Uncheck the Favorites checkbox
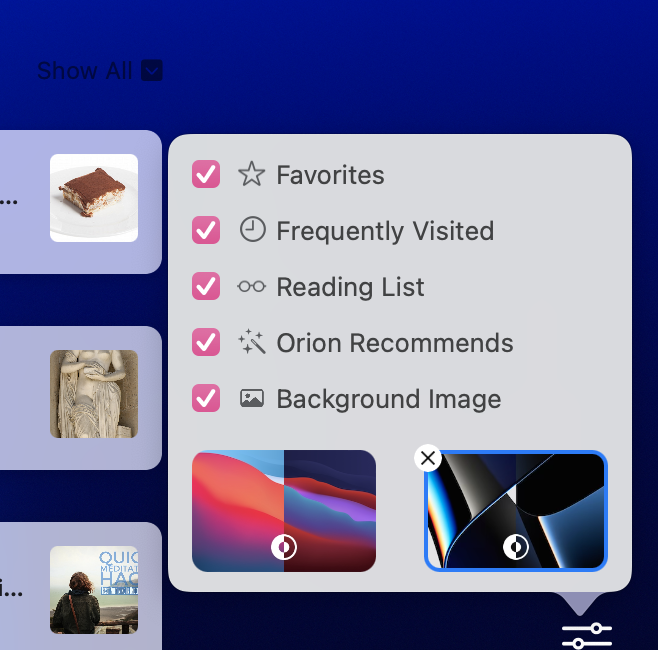The height and width of the screenshot is (650, 658). (206, 175)
